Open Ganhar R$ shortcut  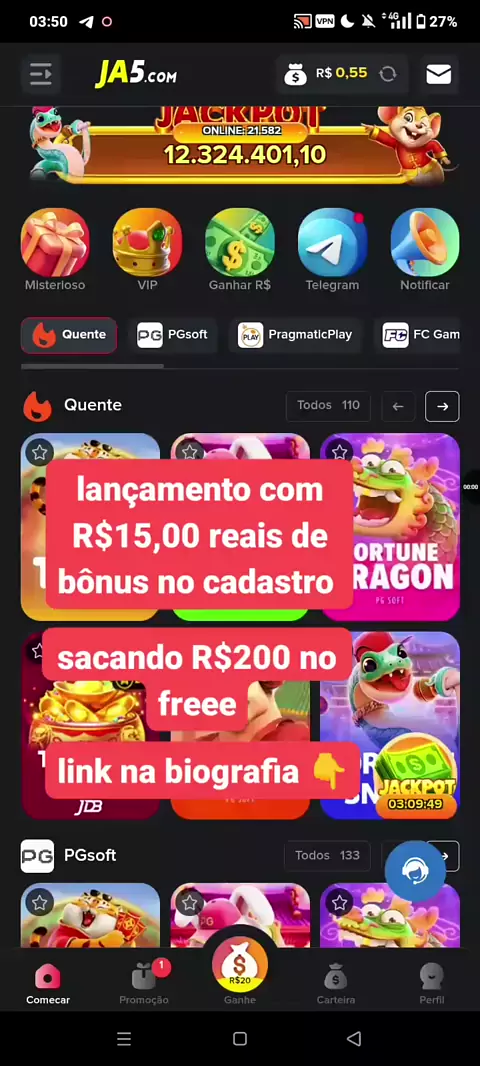point(240,250)
